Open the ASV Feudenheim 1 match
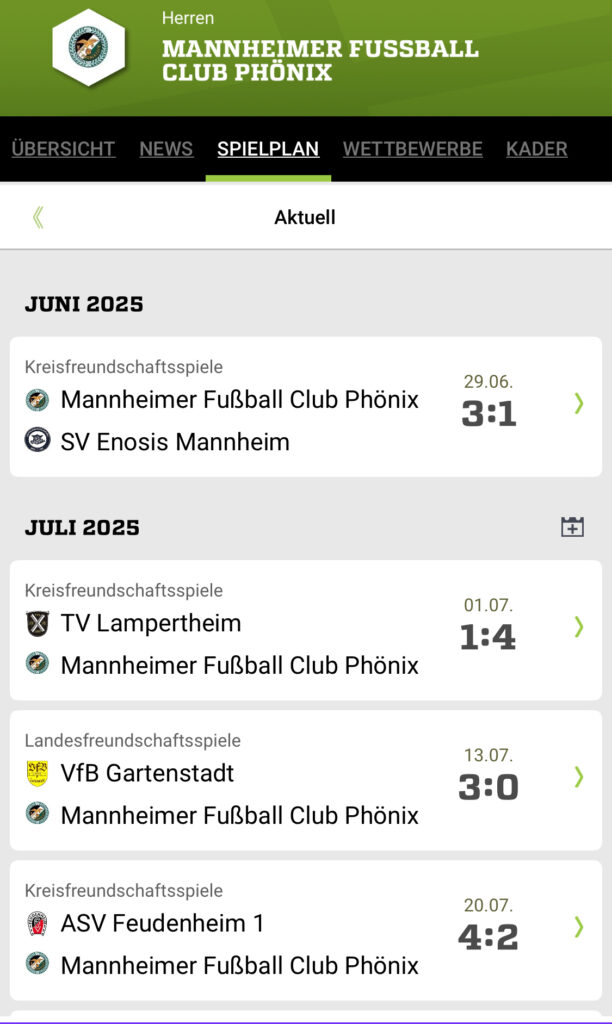The image size is (612, 1024). (306, 931)
